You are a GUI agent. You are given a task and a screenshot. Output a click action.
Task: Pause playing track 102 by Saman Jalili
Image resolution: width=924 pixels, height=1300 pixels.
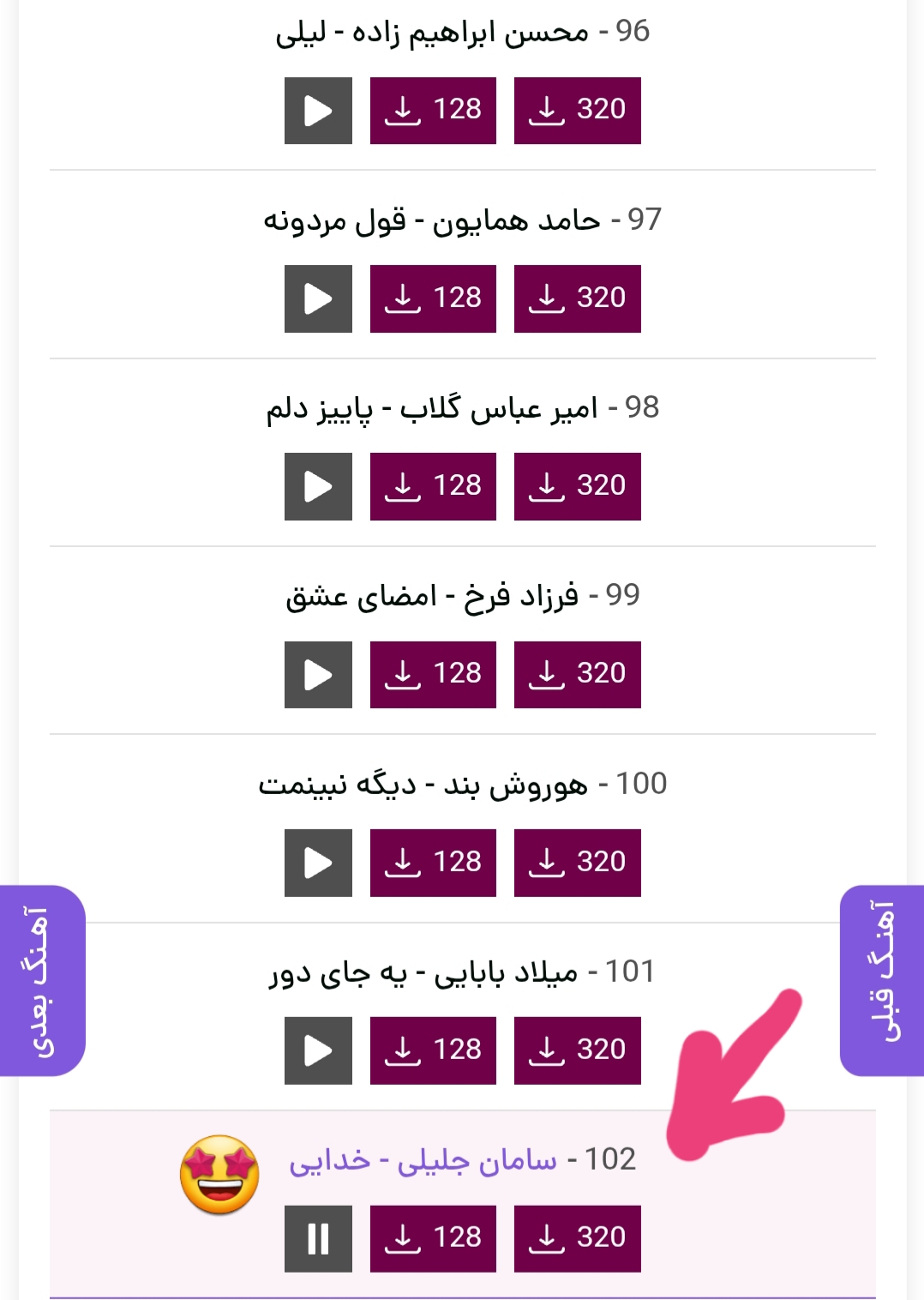pyautogui.click(x=318, y=1238)
